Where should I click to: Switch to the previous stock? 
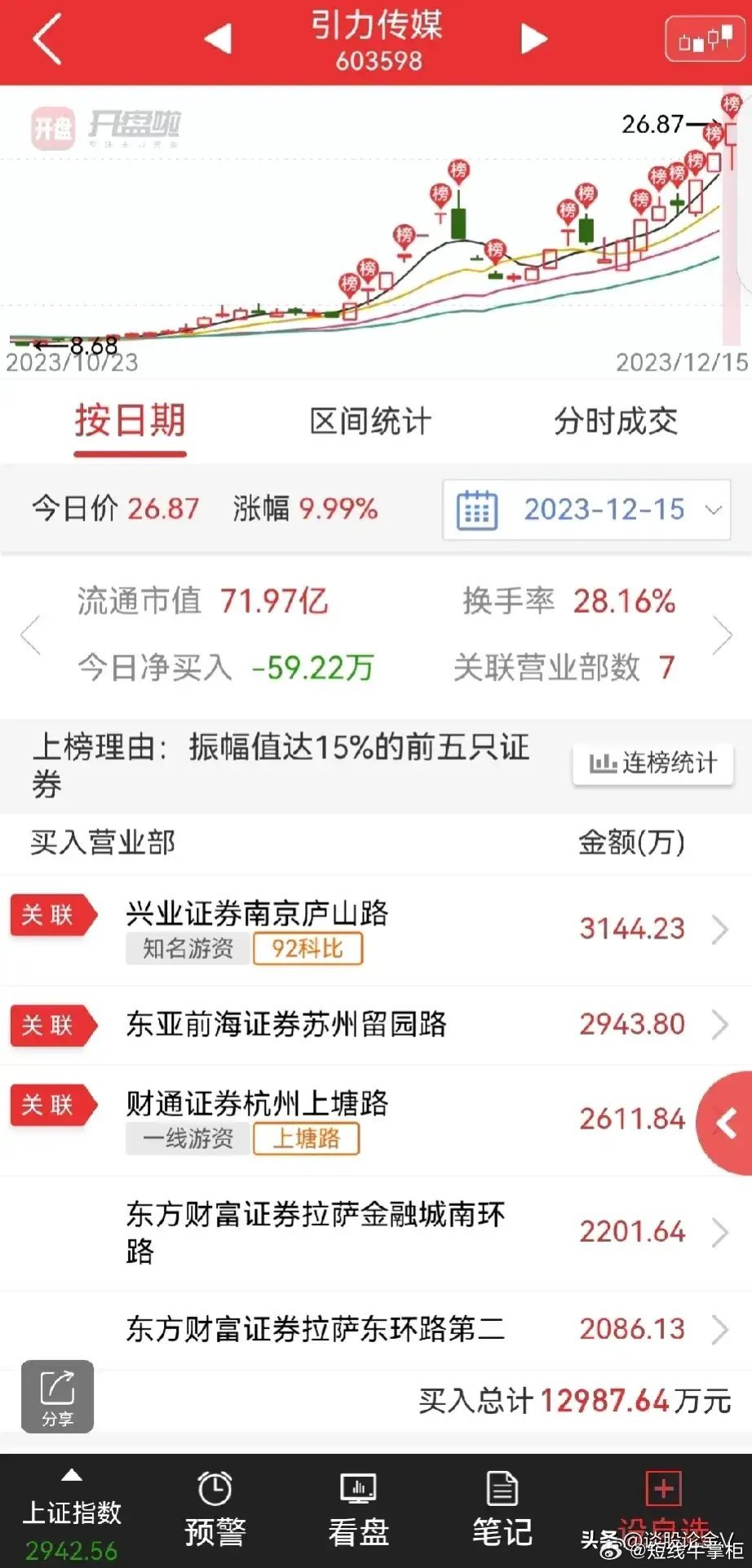[x=218, y=38]
